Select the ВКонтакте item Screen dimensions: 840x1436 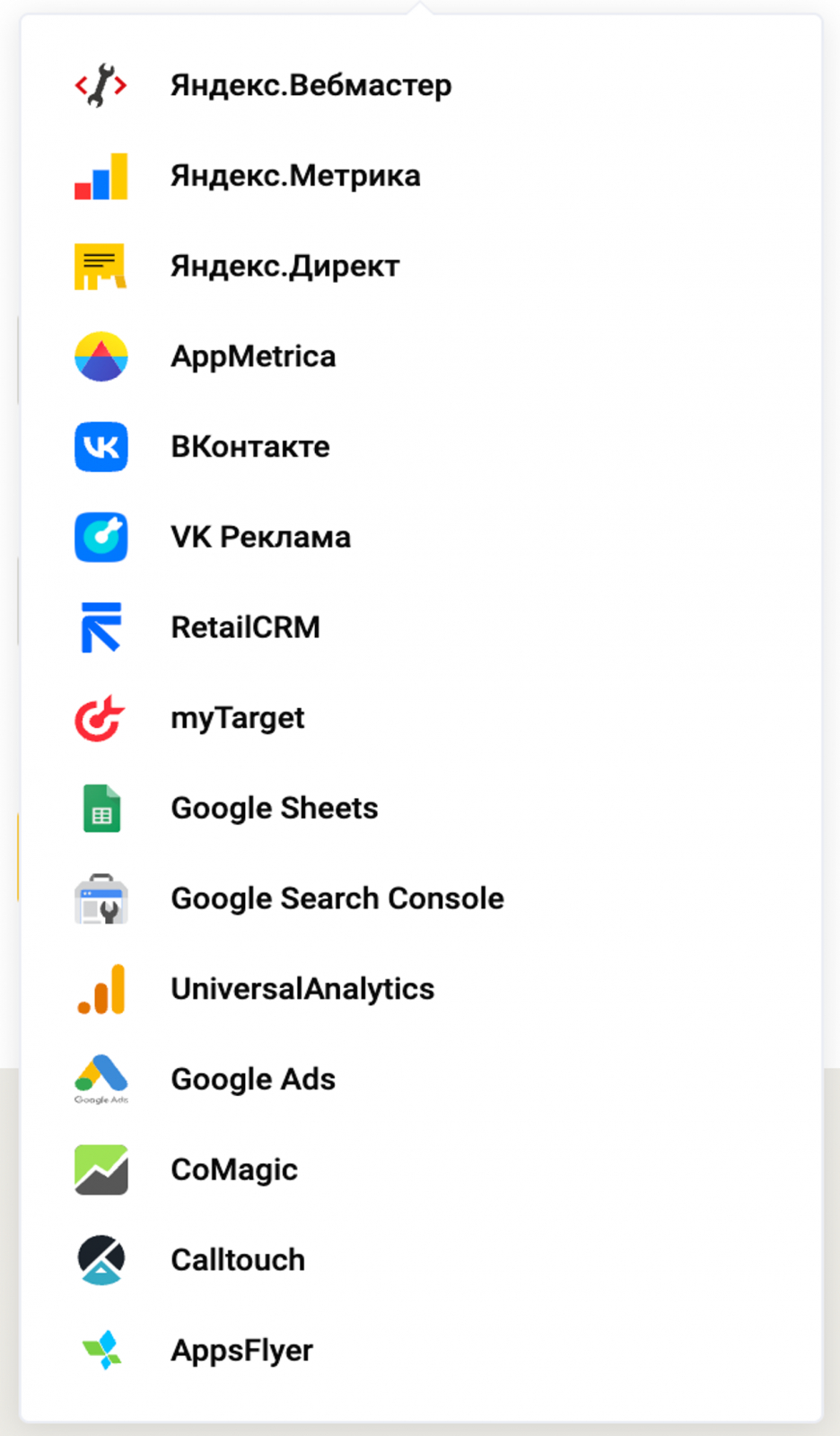click(x=250, y=447)
